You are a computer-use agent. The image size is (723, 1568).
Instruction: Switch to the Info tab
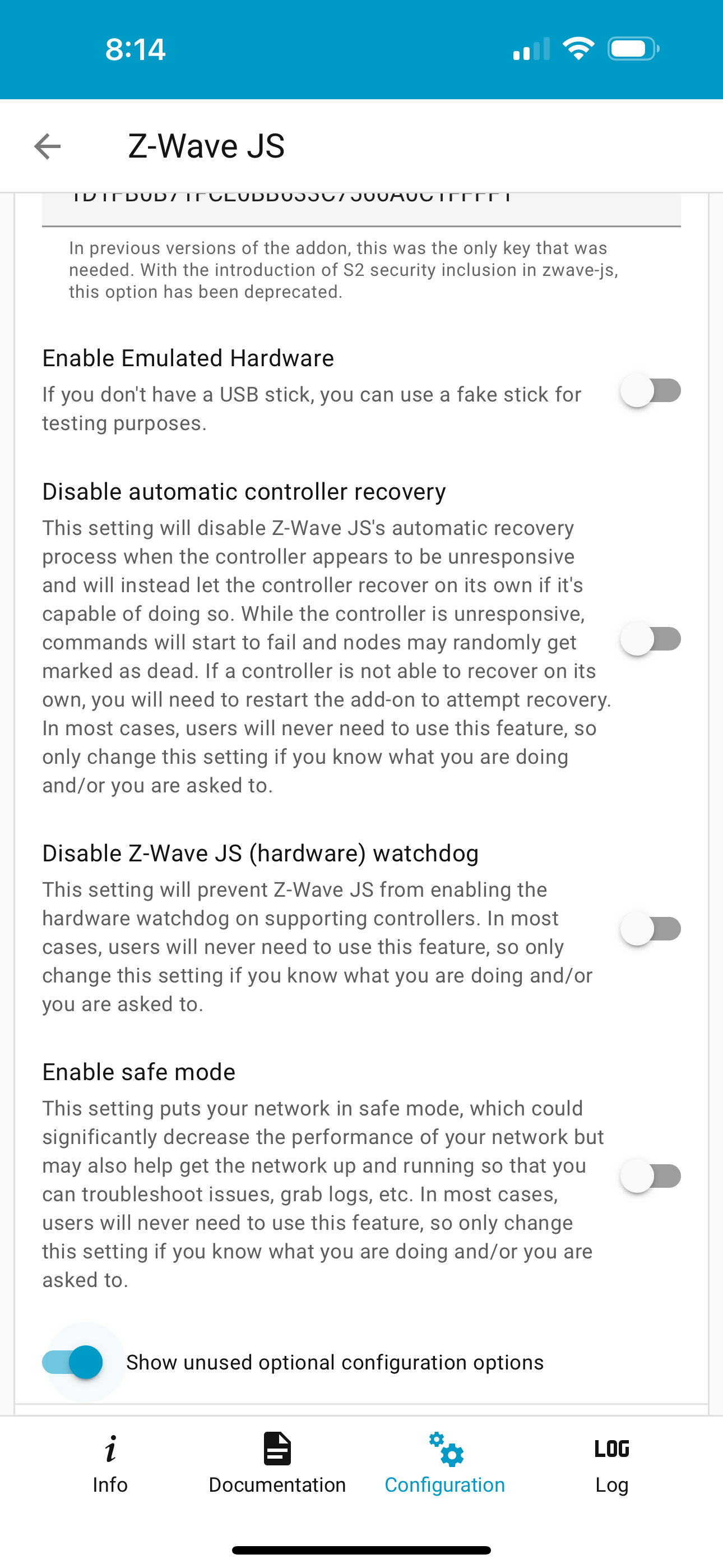110,1464
